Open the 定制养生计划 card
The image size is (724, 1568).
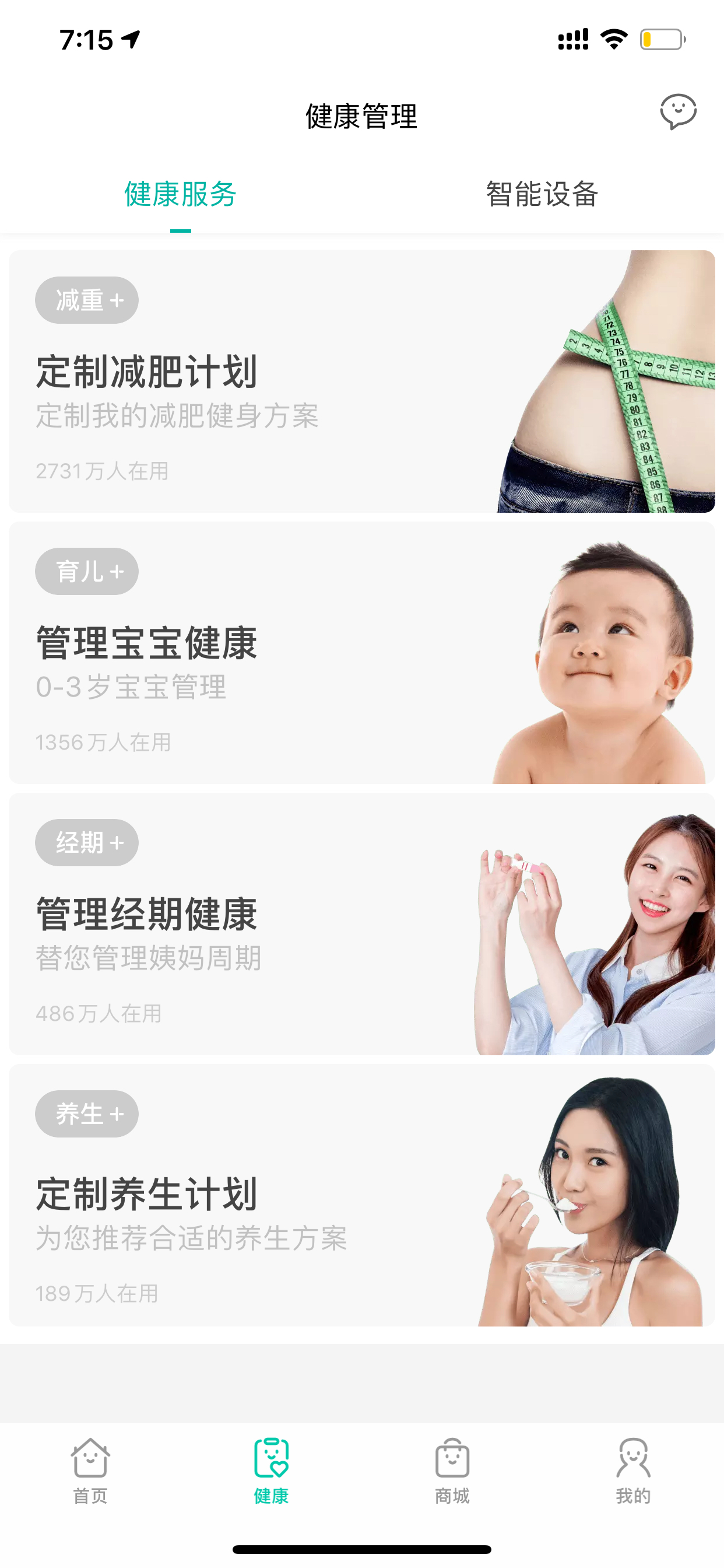(x=362, y=1195)
